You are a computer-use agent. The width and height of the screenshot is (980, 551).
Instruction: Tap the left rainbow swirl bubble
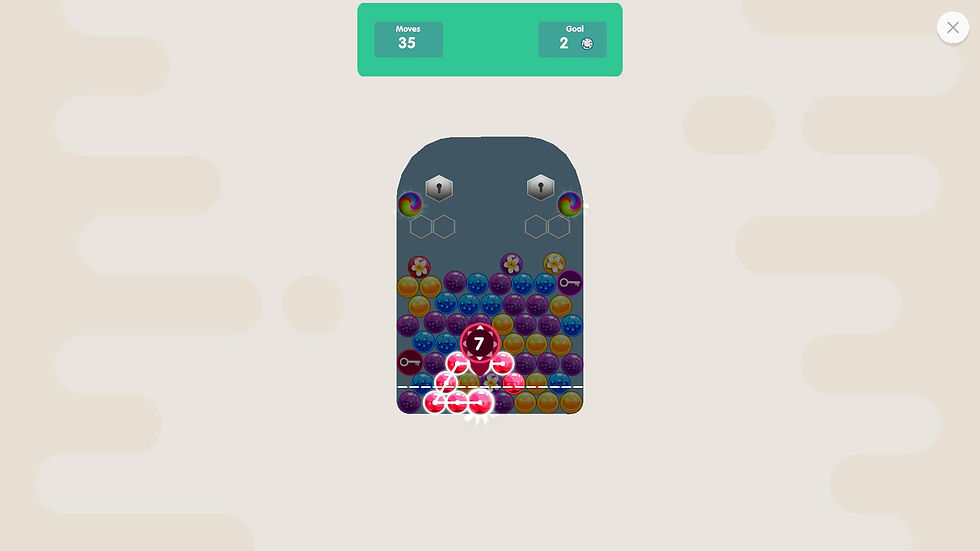coord(410,205)
